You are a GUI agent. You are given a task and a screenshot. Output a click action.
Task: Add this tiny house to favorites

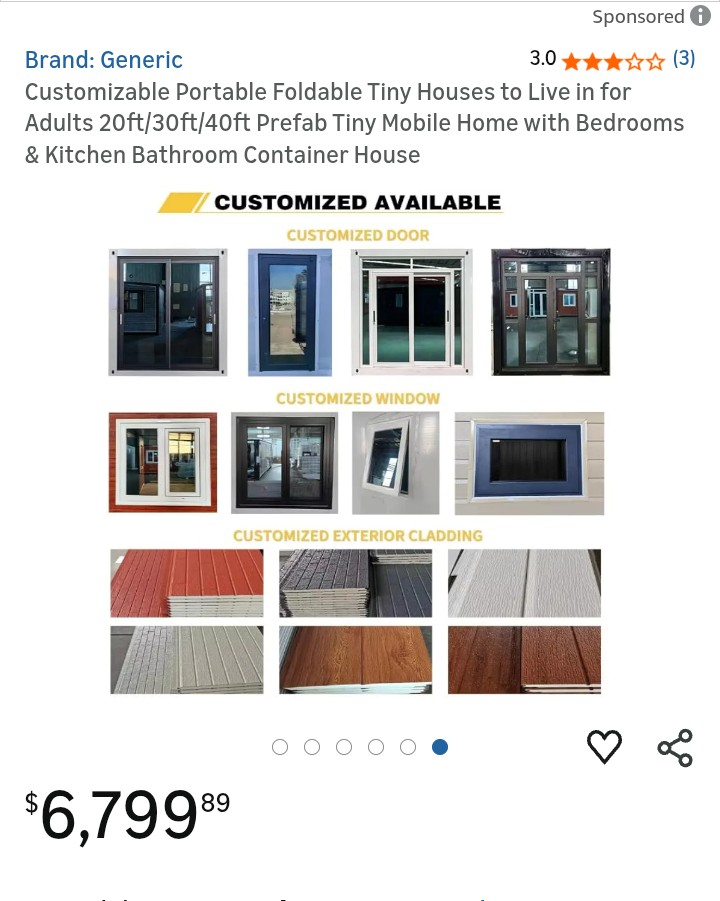point(604,747)
